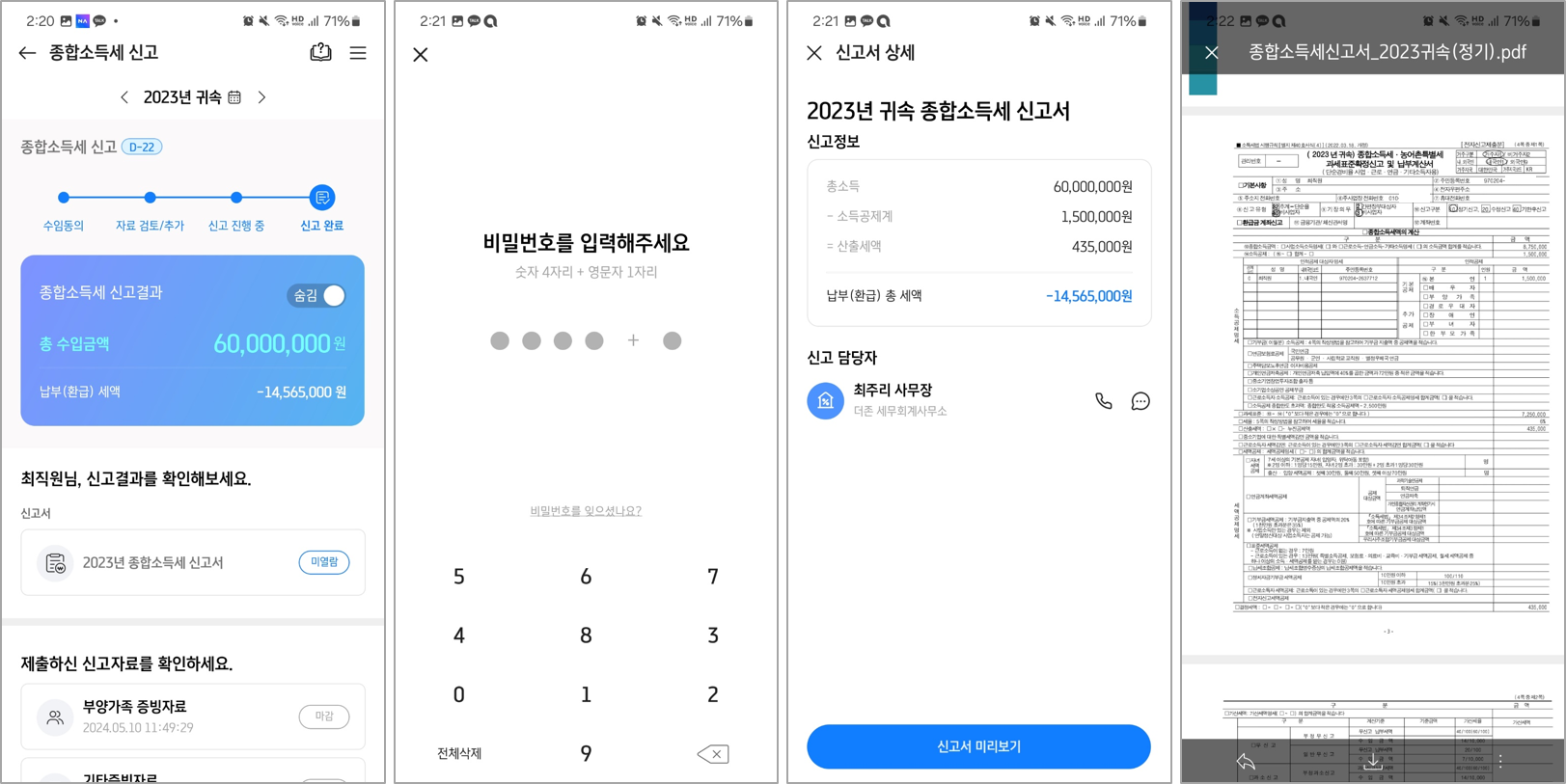
Task: Toggle the 숨김 switch on result card
Action: click(318, 296)
